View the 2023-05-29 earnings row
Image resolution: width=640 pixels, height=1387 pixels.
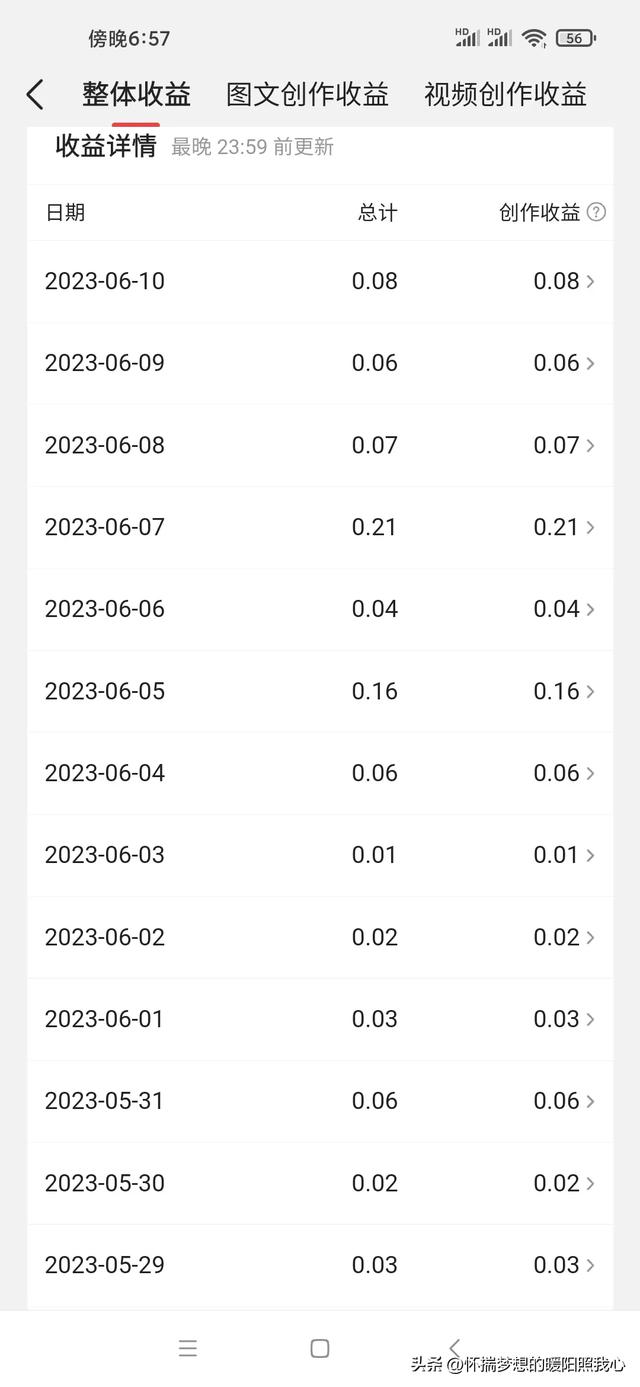320,1265
